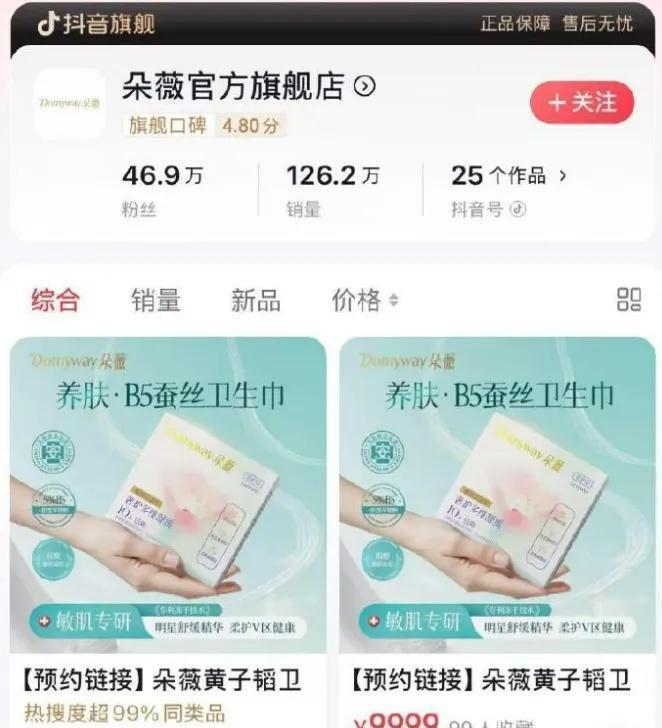Open 朵薇官方旗舰店 store details arrow
The width and height of the screenshot is (662, 728).
click(x=365, y=87)
